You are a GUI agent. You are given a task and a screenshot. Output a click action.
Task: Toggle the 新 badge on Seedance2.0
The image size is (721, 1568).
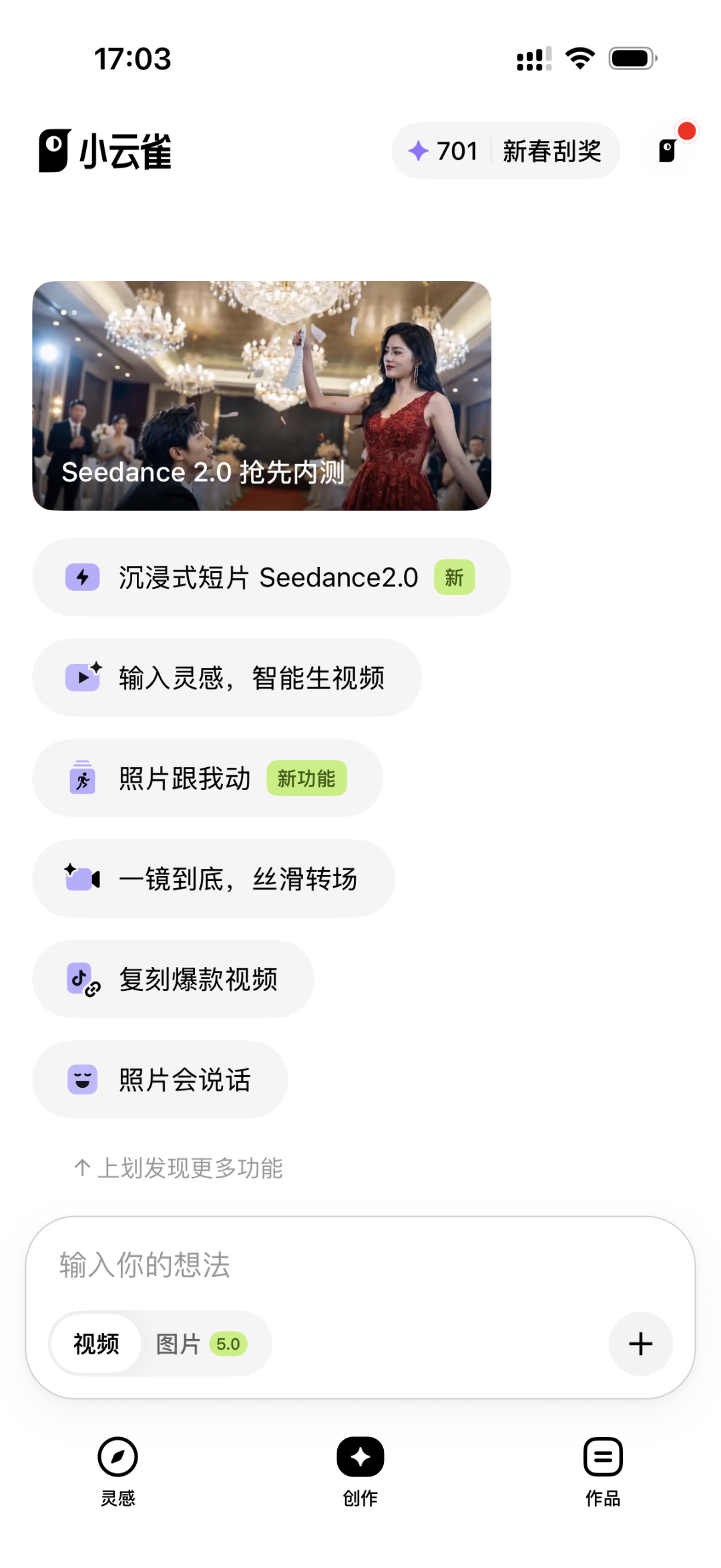click(x=453, y=578)
